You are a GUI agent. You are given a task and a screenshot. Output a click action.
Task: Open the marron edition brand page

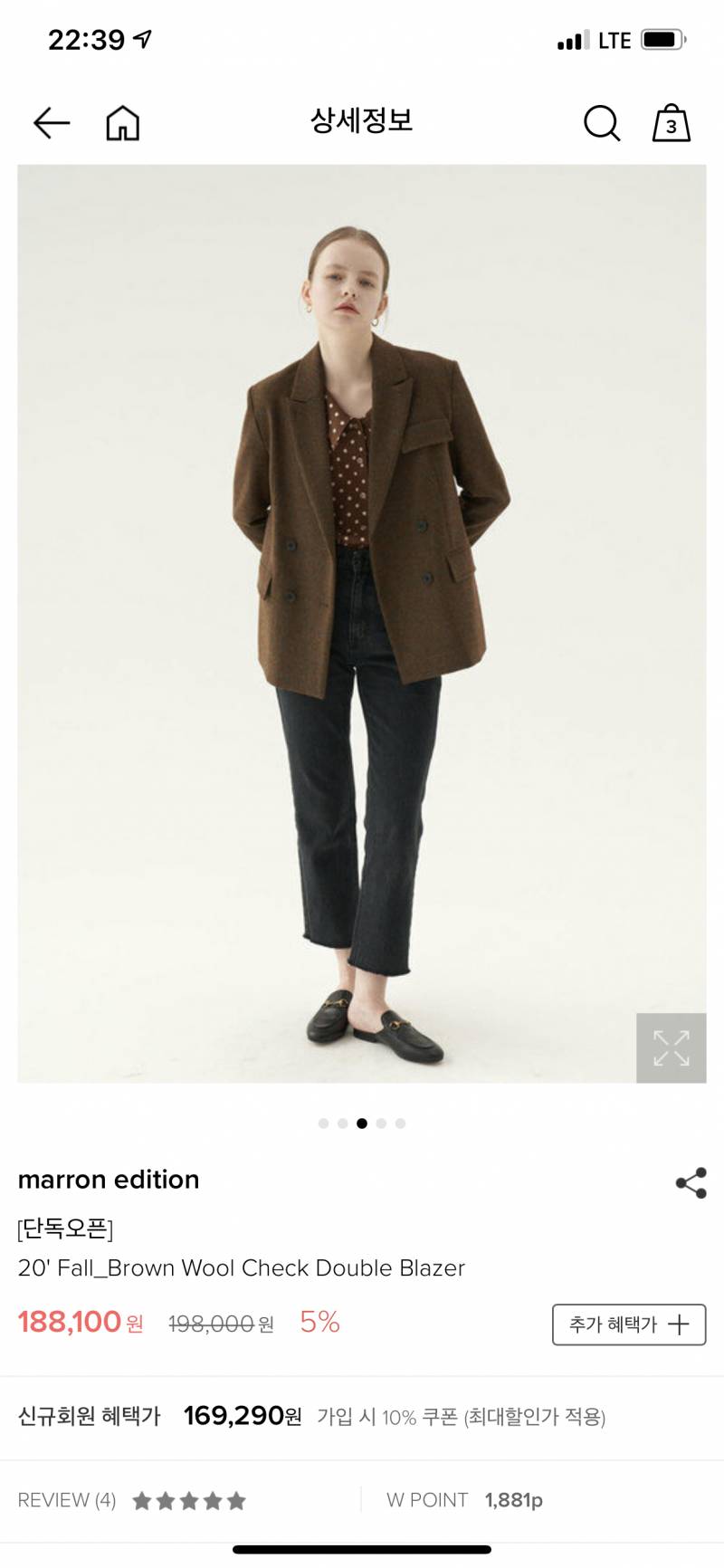[109, 1180]
